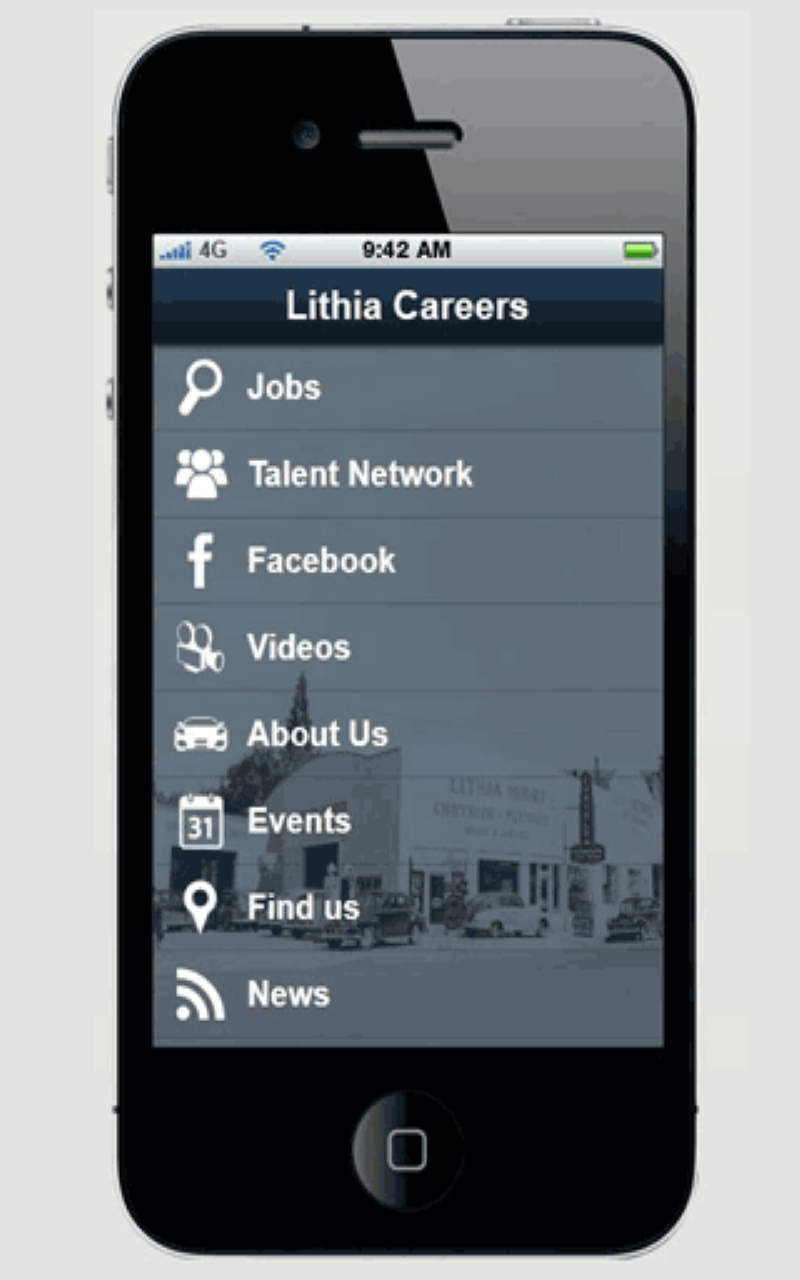Open the calendar 31 Events icon
800x1280 pixels.
200,820
